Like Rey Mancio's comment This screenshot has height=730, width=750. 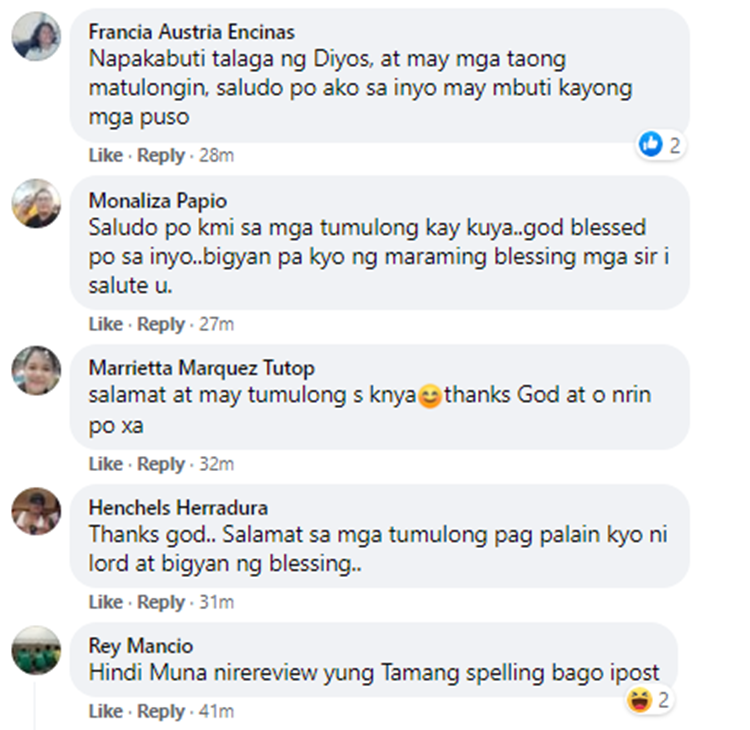click(x=105, y=711)
